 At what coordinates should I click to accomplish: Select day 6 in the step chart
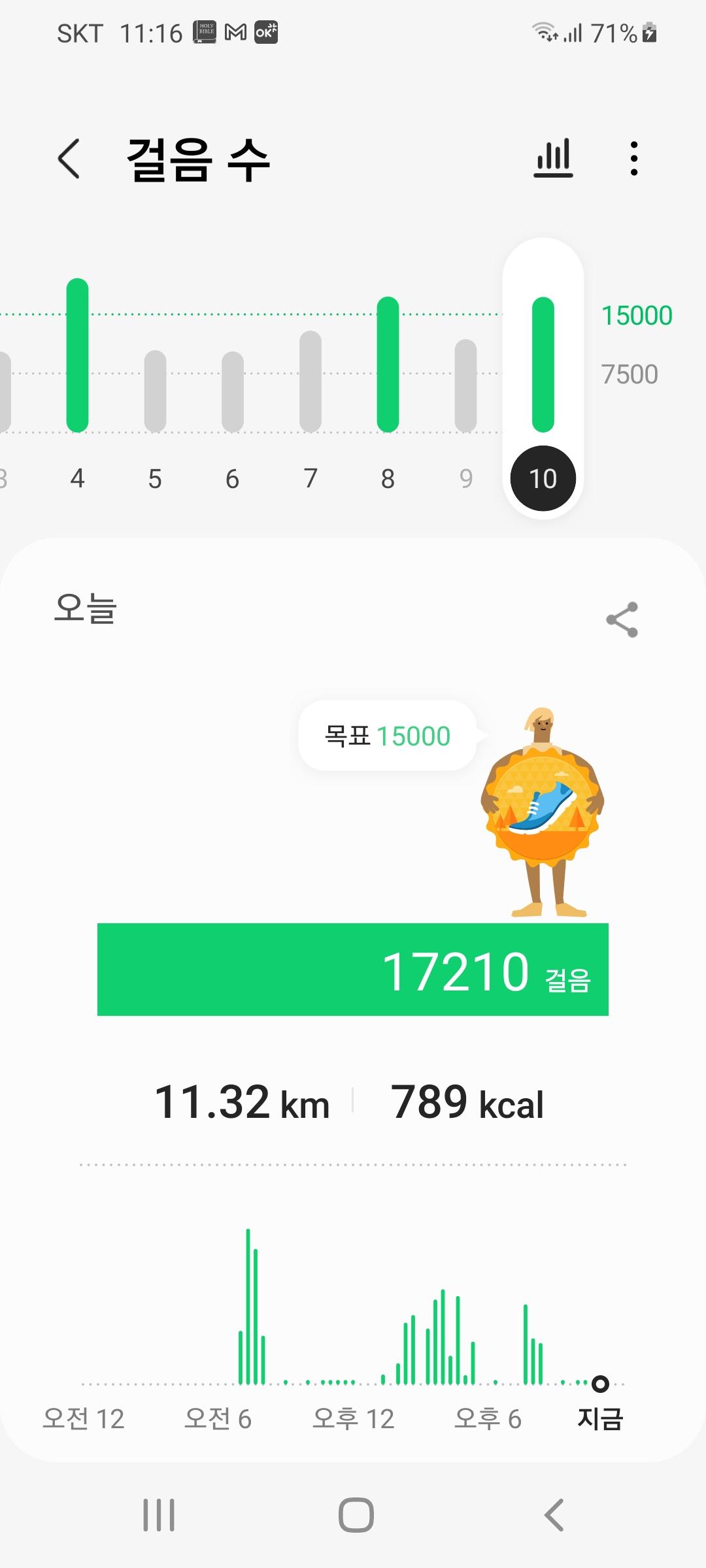(x=233, y=391)
